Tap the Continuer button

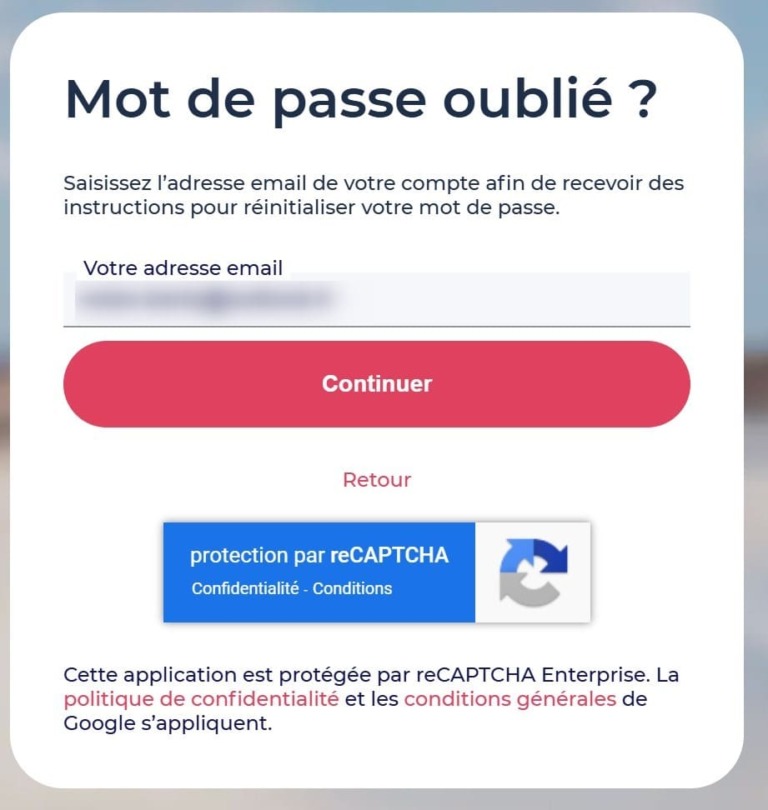coord(376,384)
